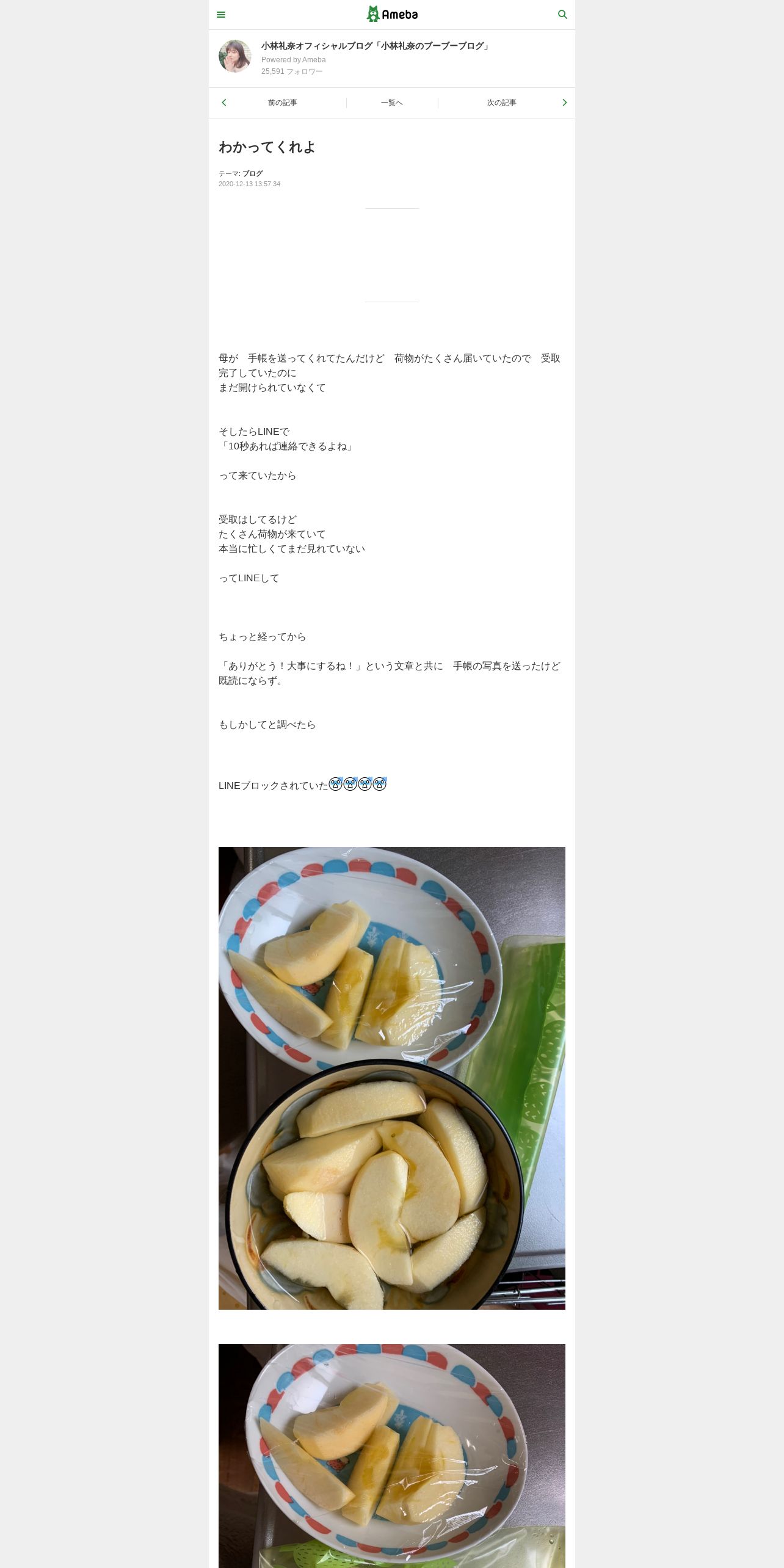
Task: Open 小林礼奈 blog profile avatar
Action: click(x=235, y=56)
